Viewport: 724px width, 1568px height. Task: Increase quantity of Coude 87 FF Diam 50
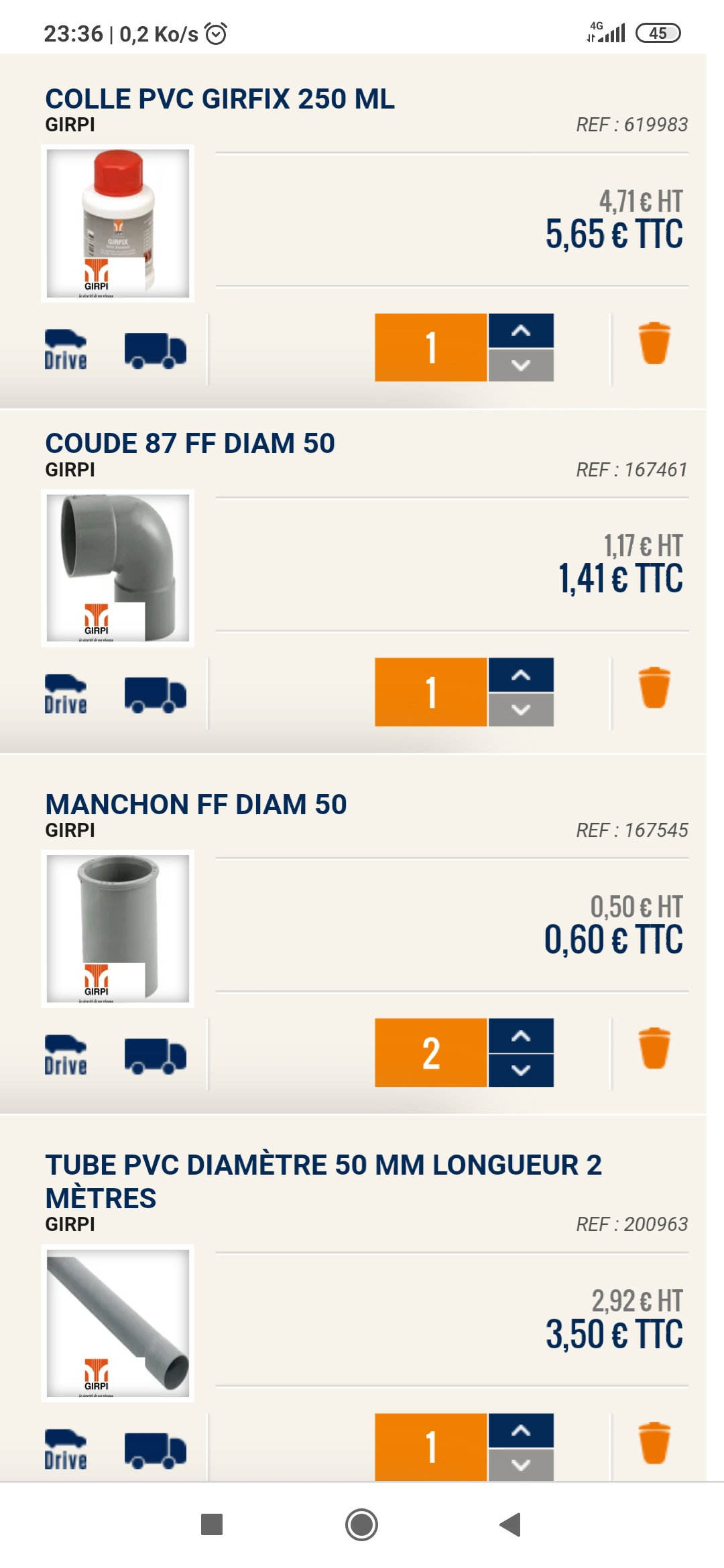(521, 675)
